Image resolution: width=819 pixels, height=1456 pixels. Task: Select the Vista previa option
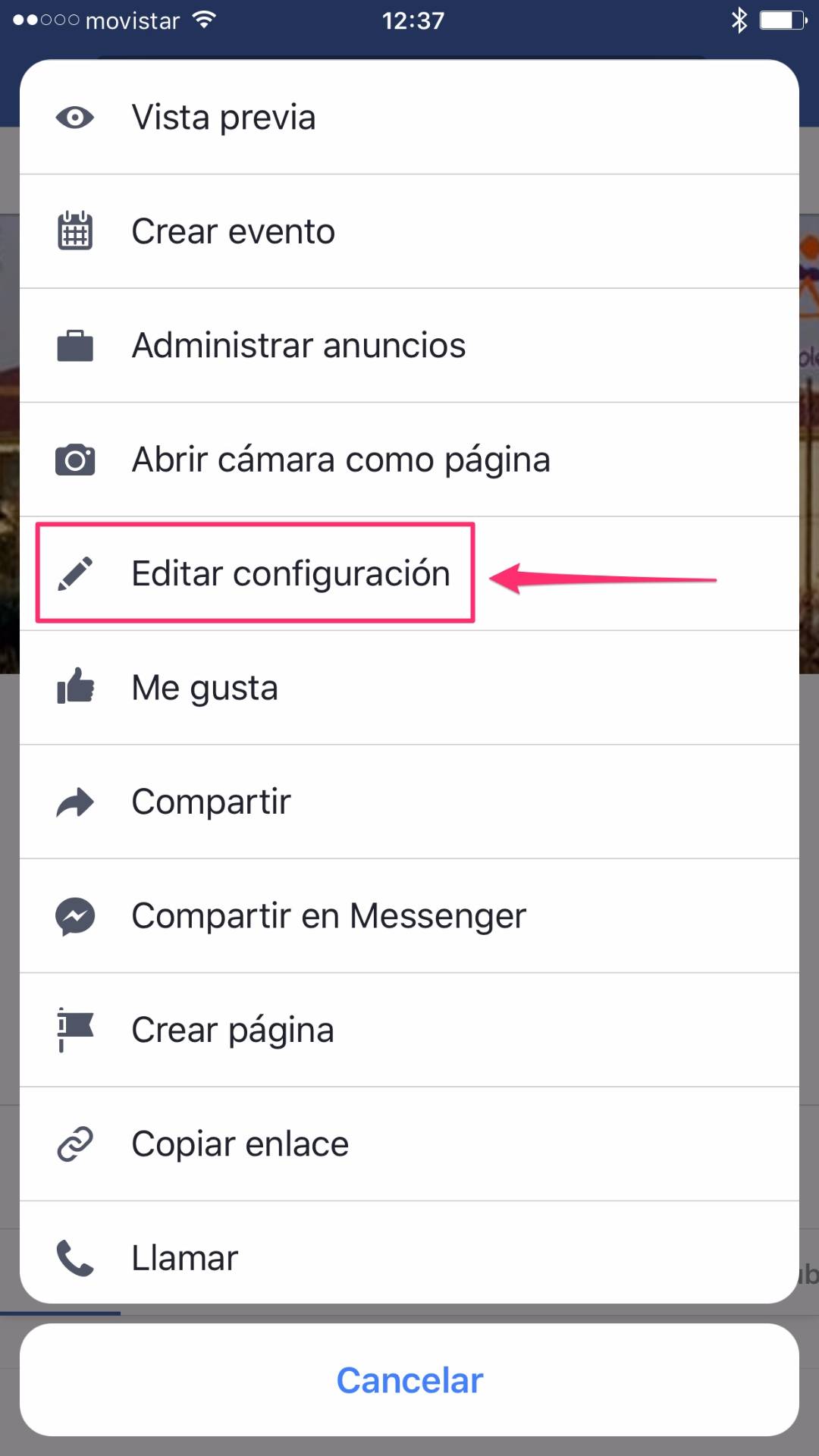(224, 118)
